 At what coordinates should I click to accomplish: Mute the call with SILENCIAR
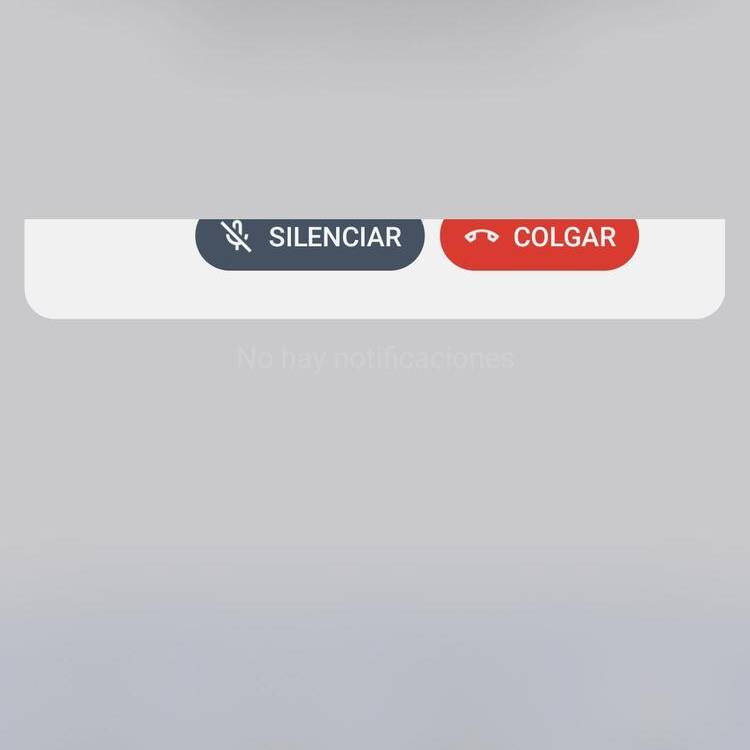tap(310, 240)
